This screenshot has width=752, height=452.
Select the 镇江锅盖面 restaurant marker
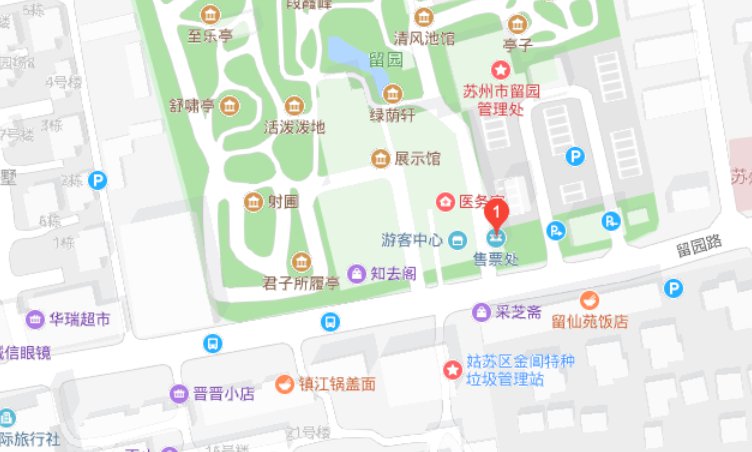tap(285, 383)
